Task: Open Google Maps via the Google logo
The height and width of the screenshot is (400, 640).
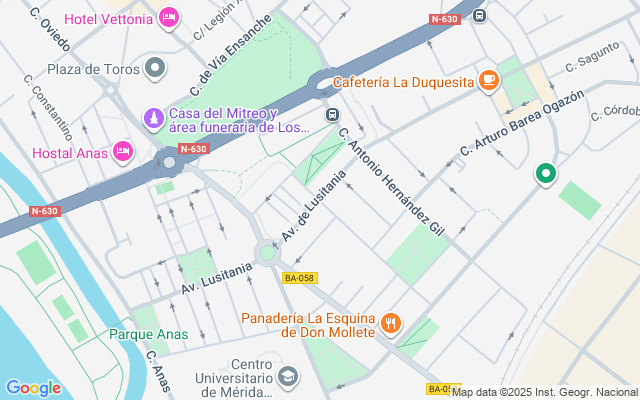Action: pyautogui.click(x=33, y=387)
